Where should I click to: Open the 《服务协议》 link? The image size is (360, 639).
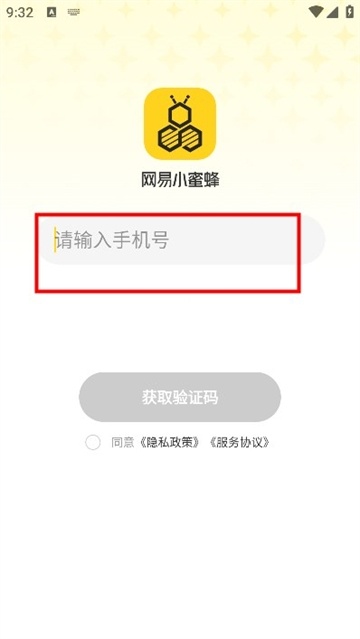tap(239, 443)
